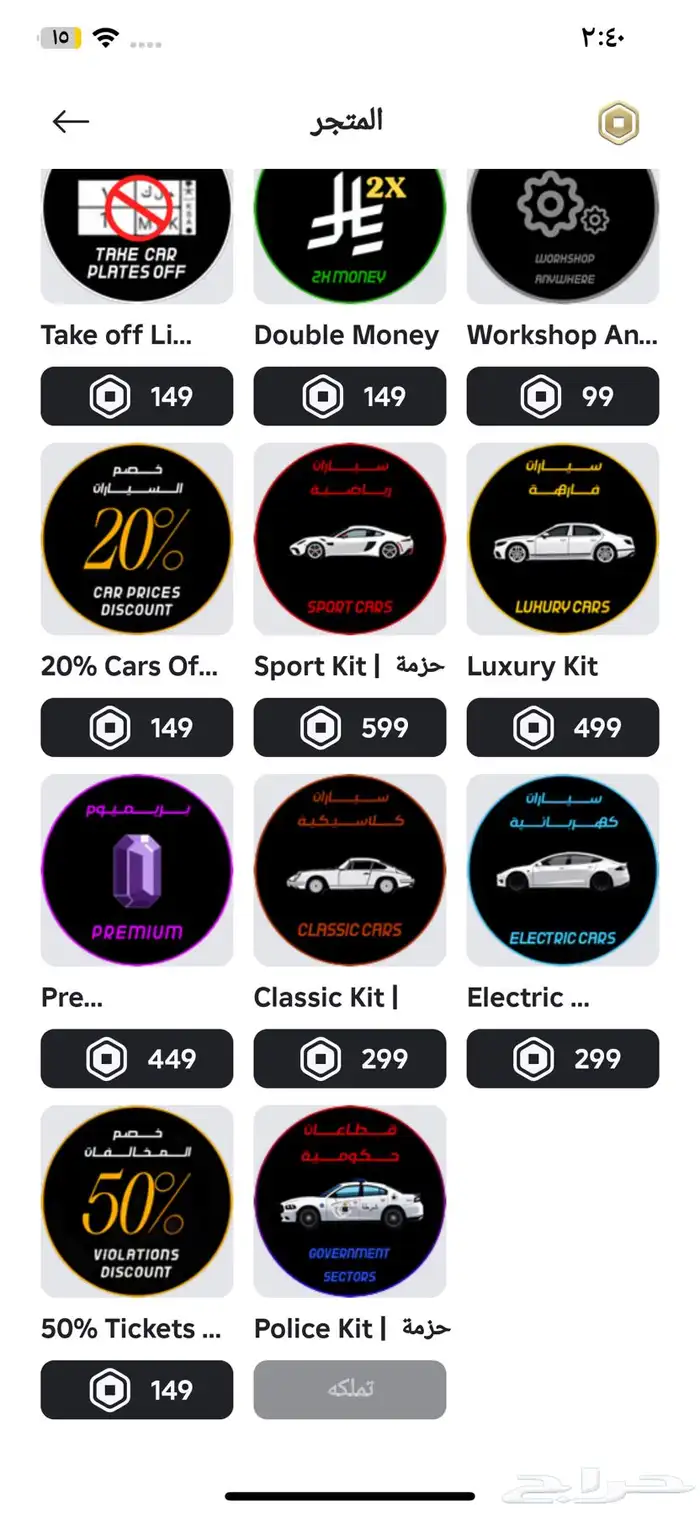View the Government Sectors police kit tile

pyautogui.click(x=350, y=1202)
